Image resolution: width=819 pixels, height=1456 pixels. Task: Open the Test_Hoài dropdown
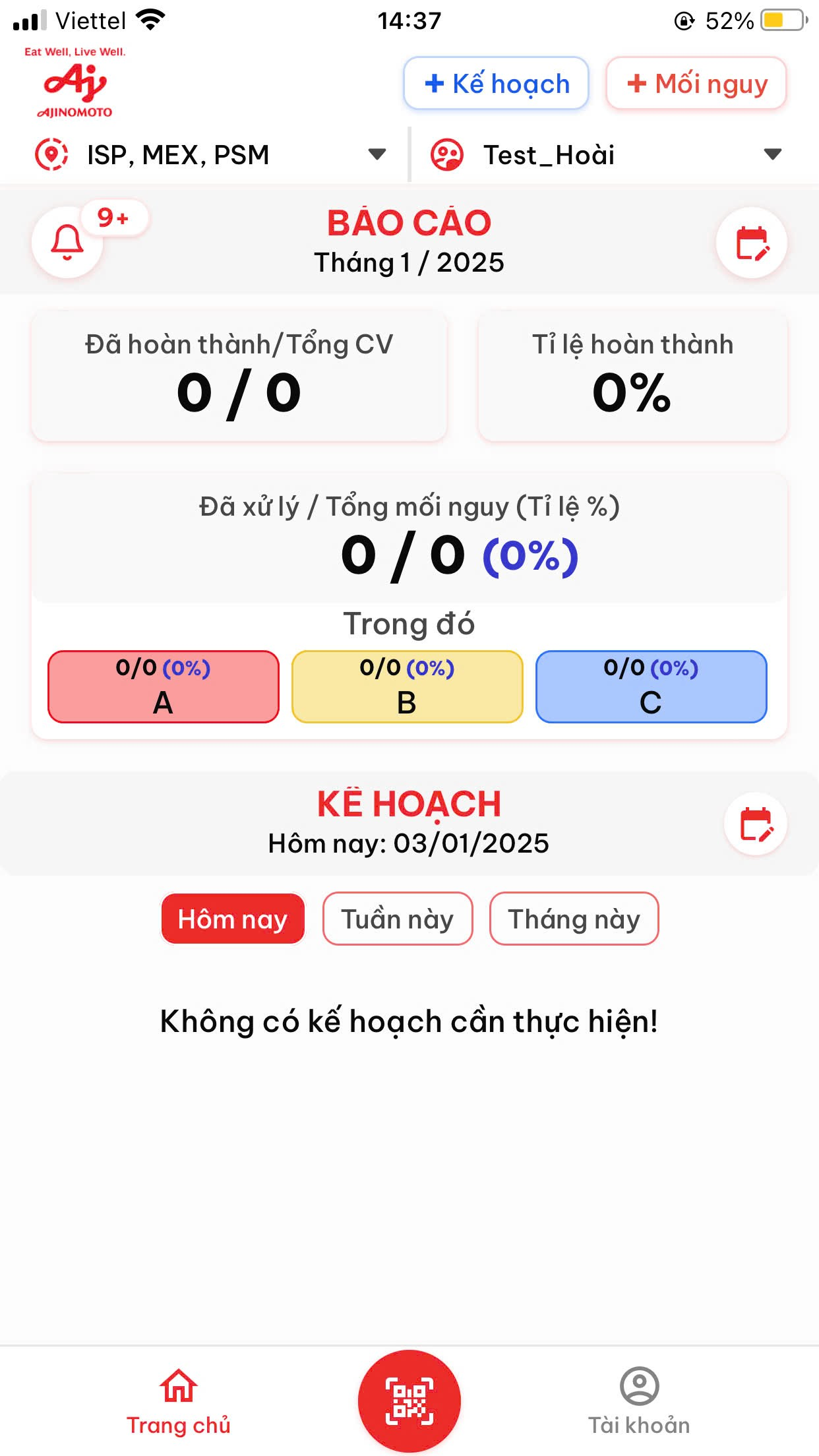tap(605, 155)
